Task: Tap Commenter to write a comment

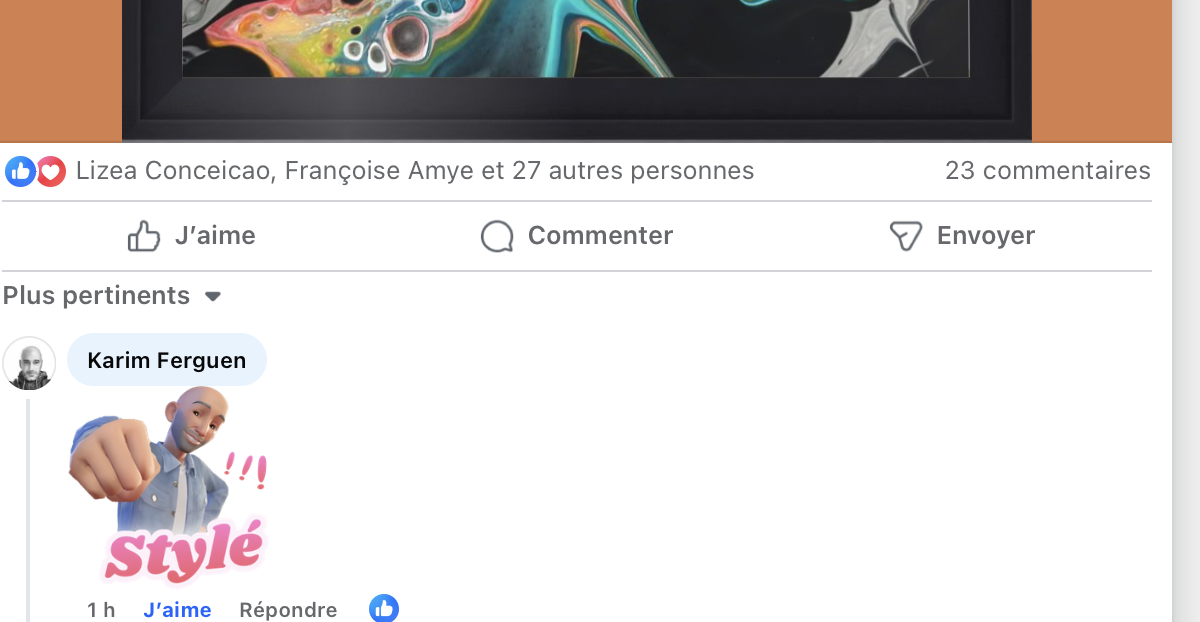Action: pos(577,236)
